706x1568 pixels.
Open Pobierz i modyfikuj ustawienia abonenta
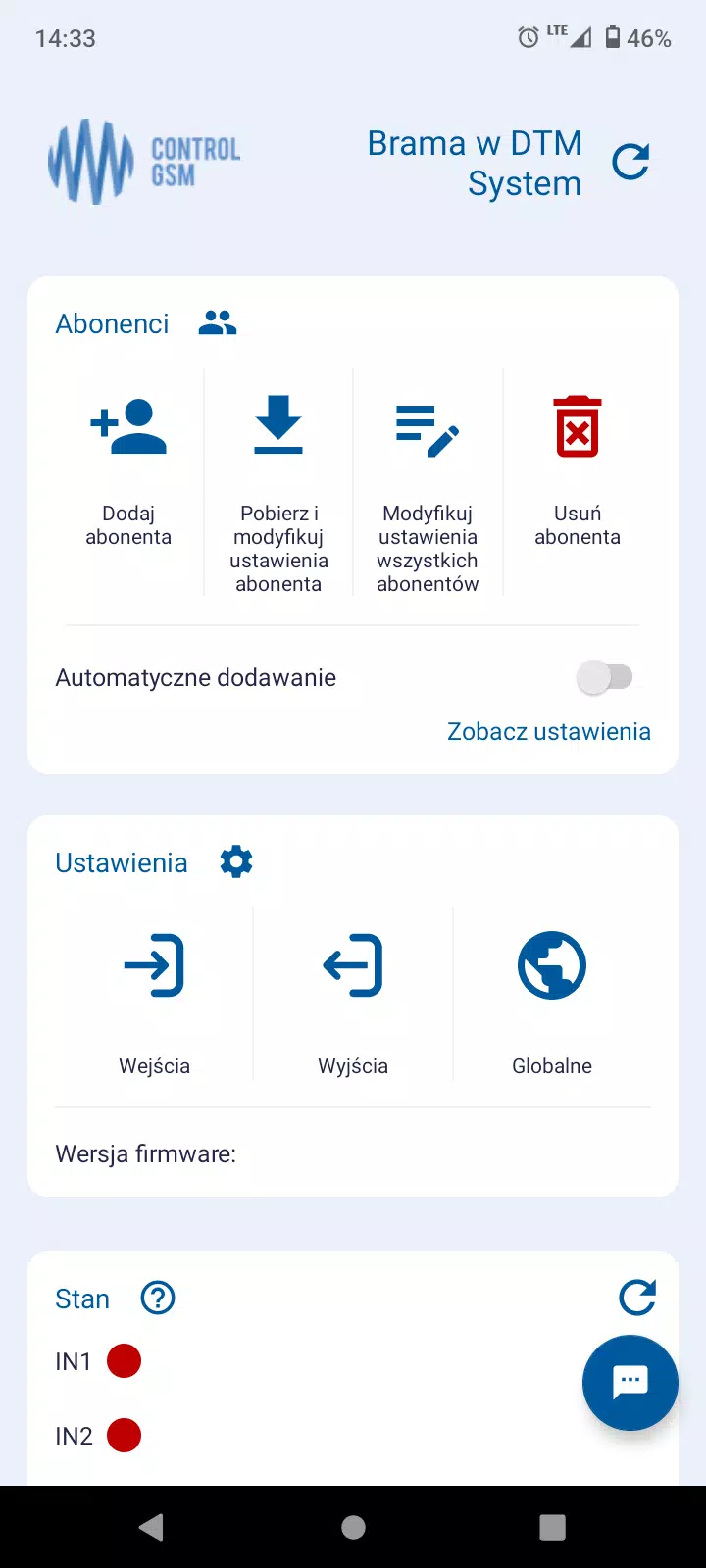click(277, 425)
